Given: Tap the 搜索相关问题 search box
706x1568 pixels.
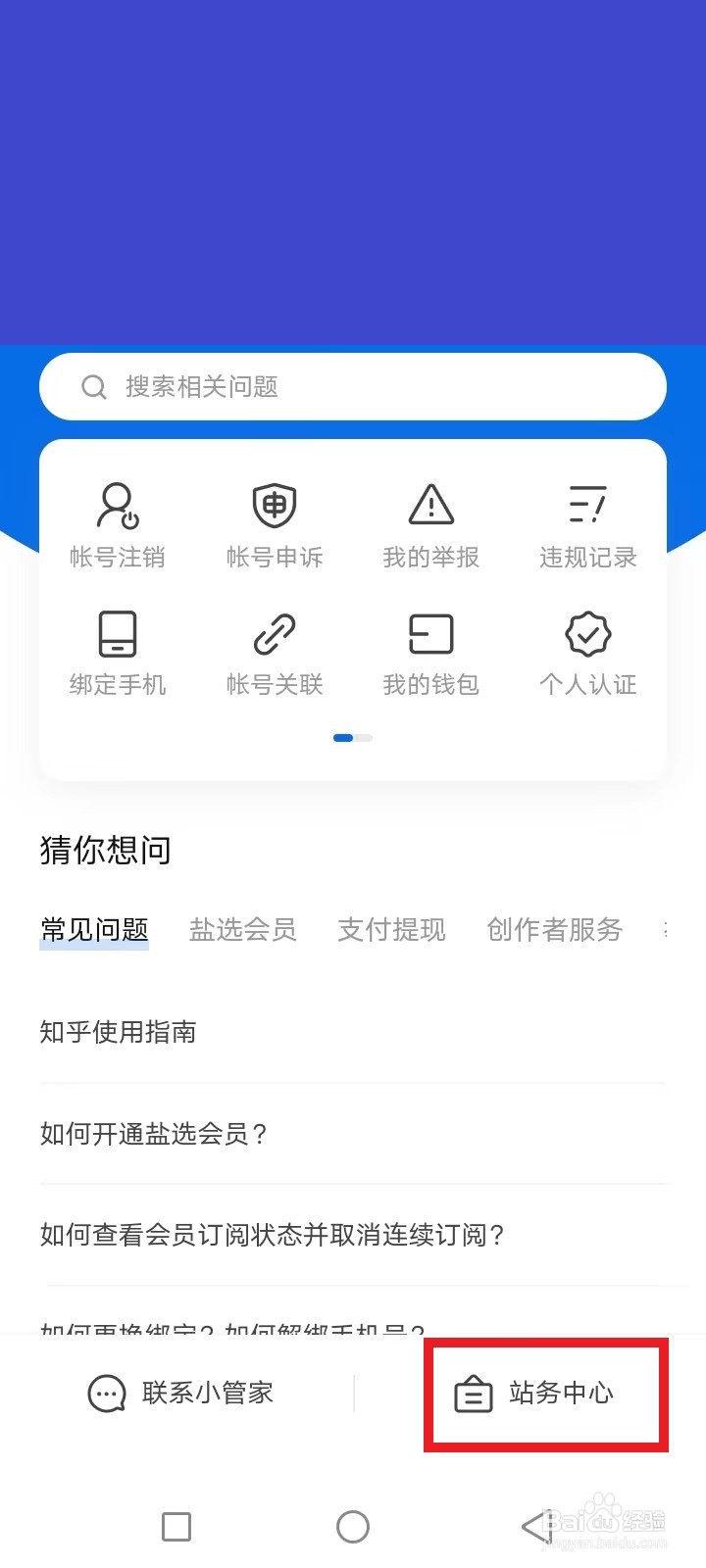Looking at the screenshot, I should coord(353,387).
